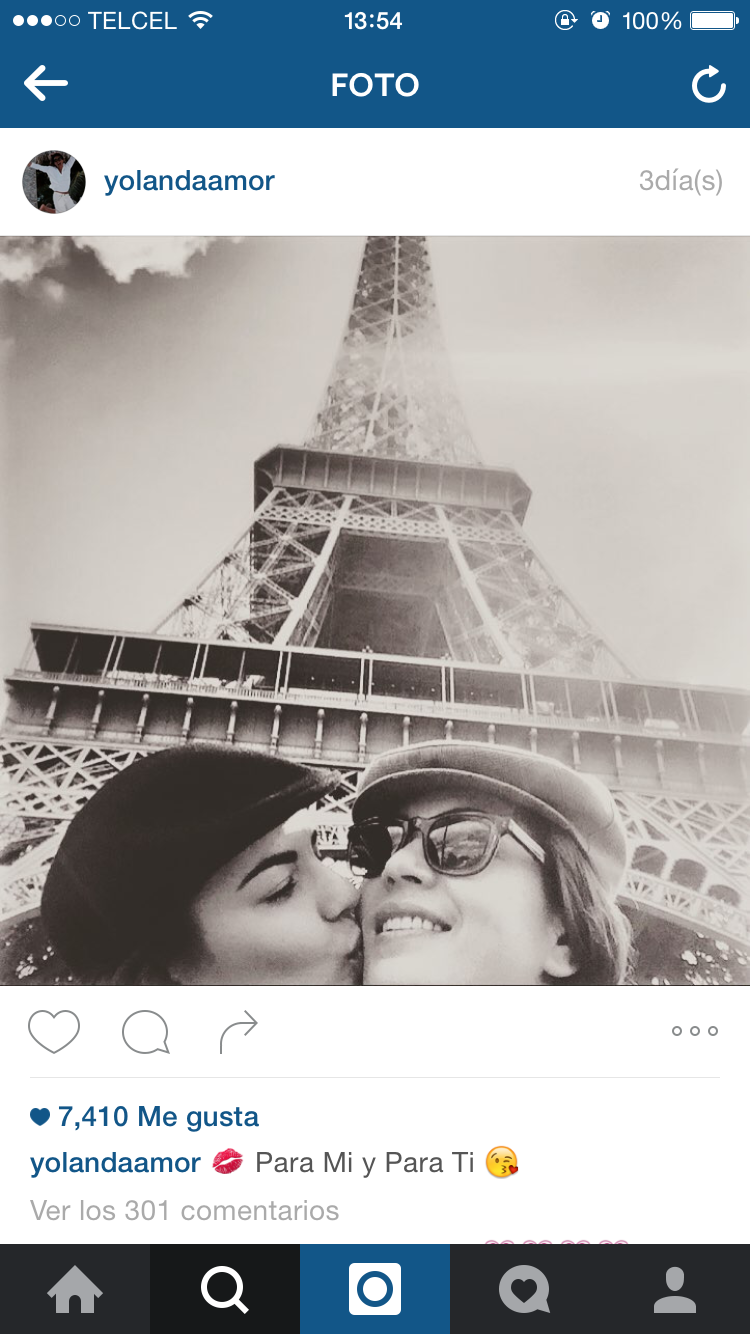
Task: Go back using the arrow
Action: pyautogui.click(x=46, y=84)
